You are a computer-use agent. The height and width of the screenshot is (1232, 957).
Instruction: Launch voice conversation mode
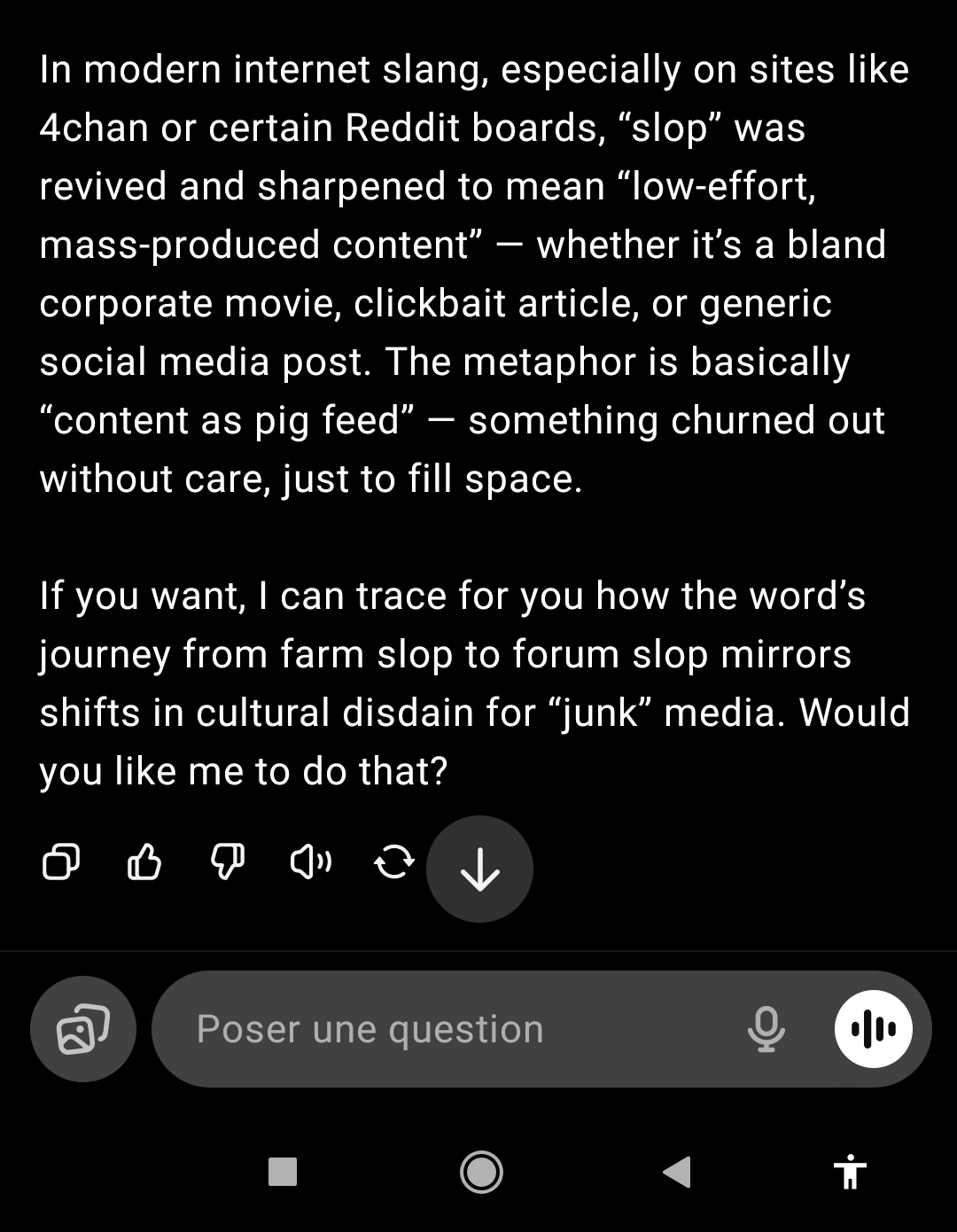coord(874,1029)
